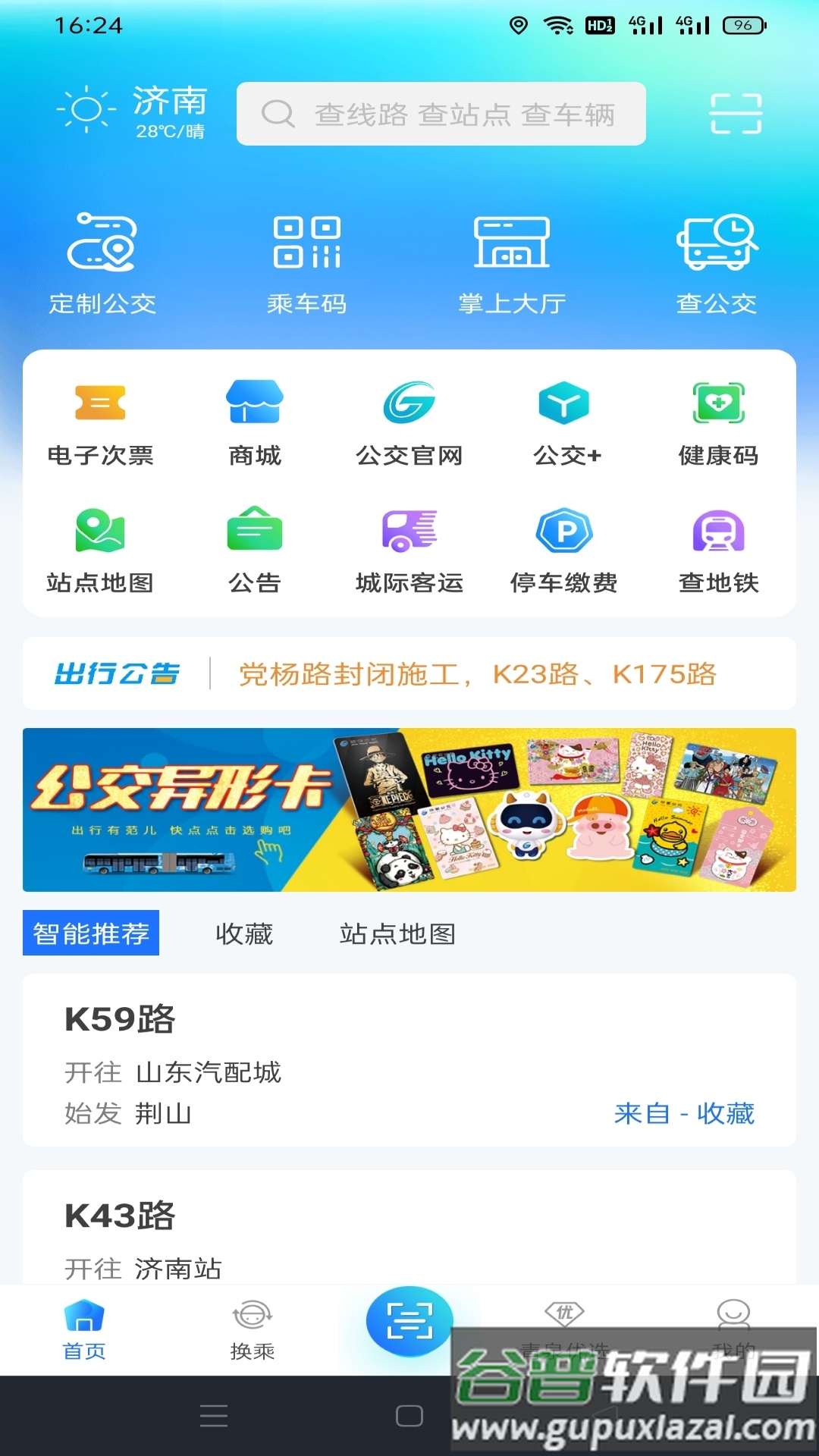This screenshot has height=1456, width=819.
Task: Open 掌上大厅 service hall
Action: tap(512, 263)
